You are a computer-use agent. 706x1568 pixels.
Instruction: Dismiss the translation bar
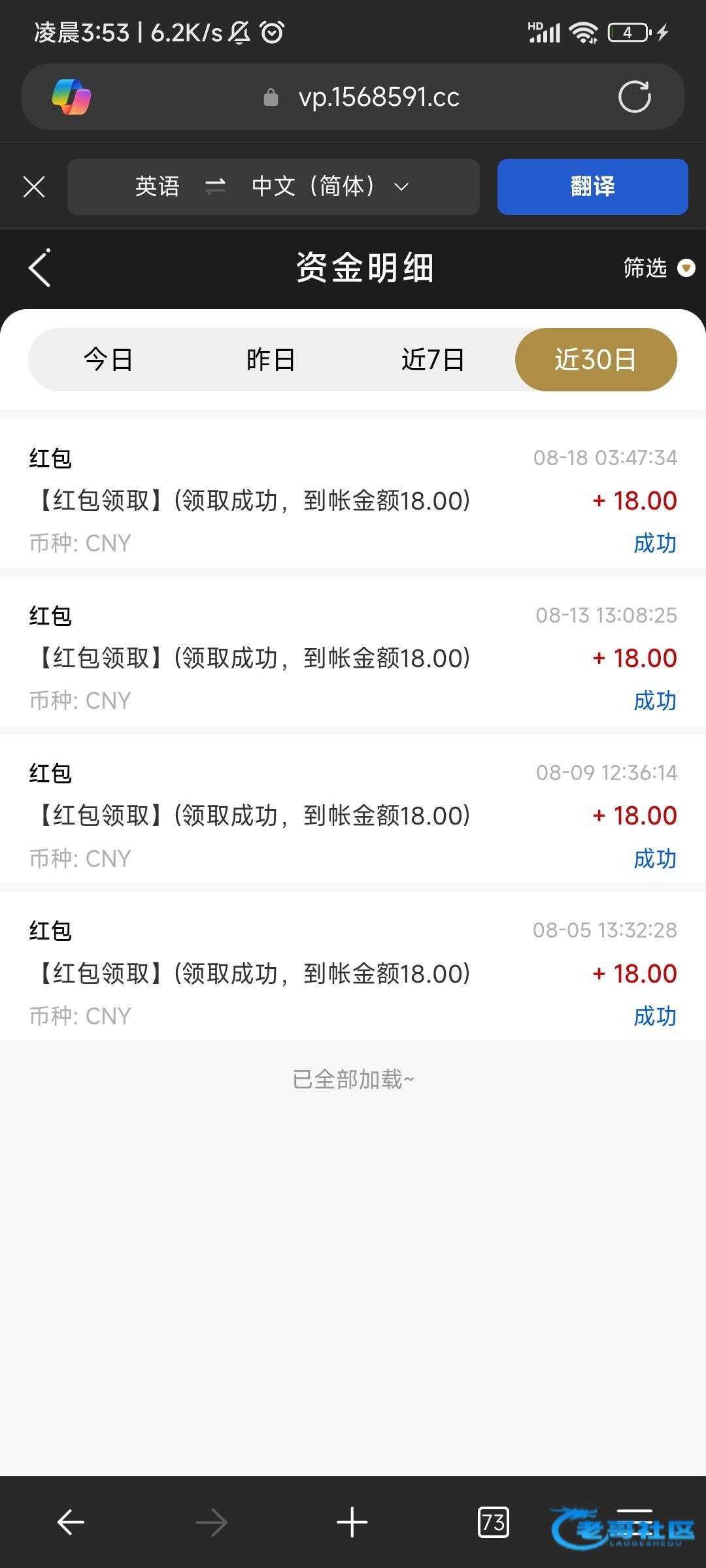click(34, 187)
